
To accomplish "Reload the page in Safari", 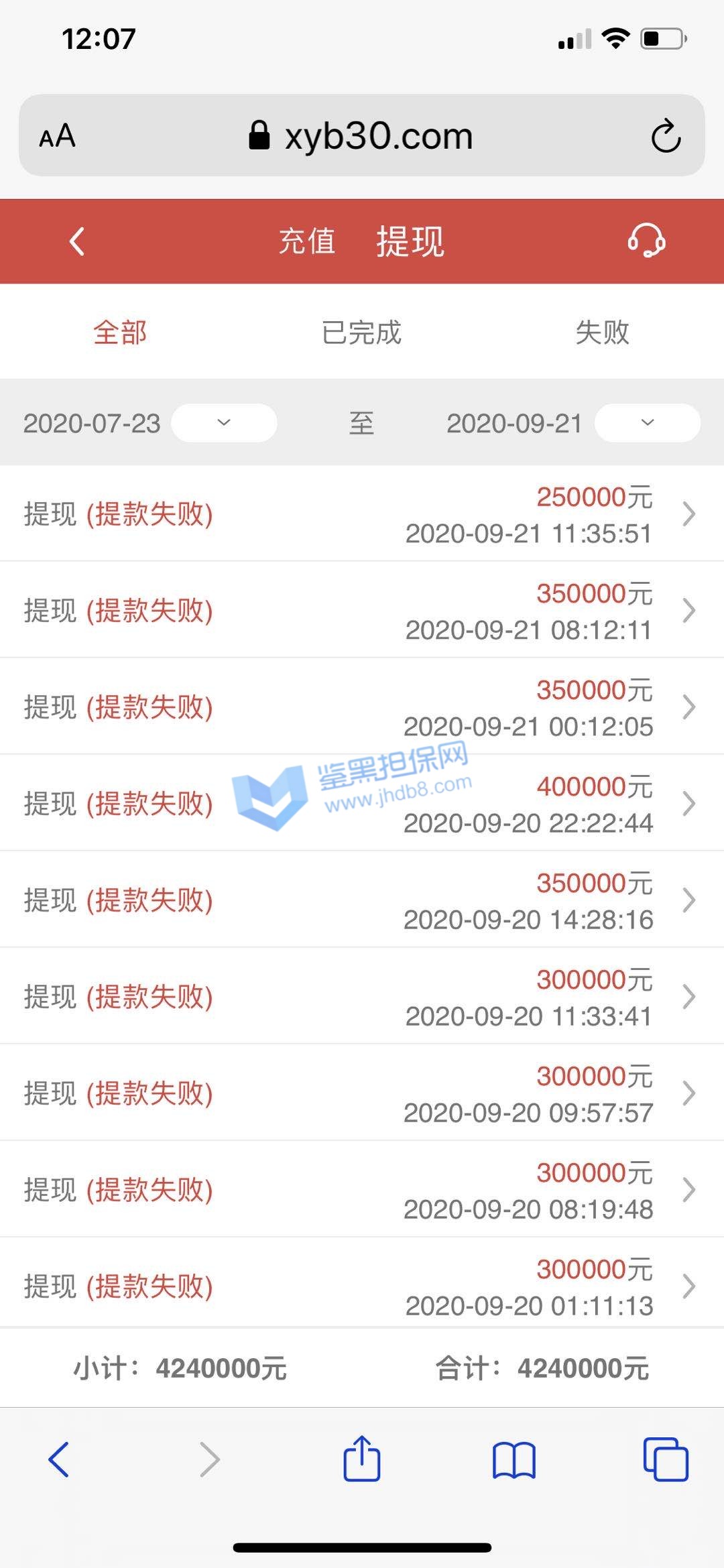I will click(666, 136).
